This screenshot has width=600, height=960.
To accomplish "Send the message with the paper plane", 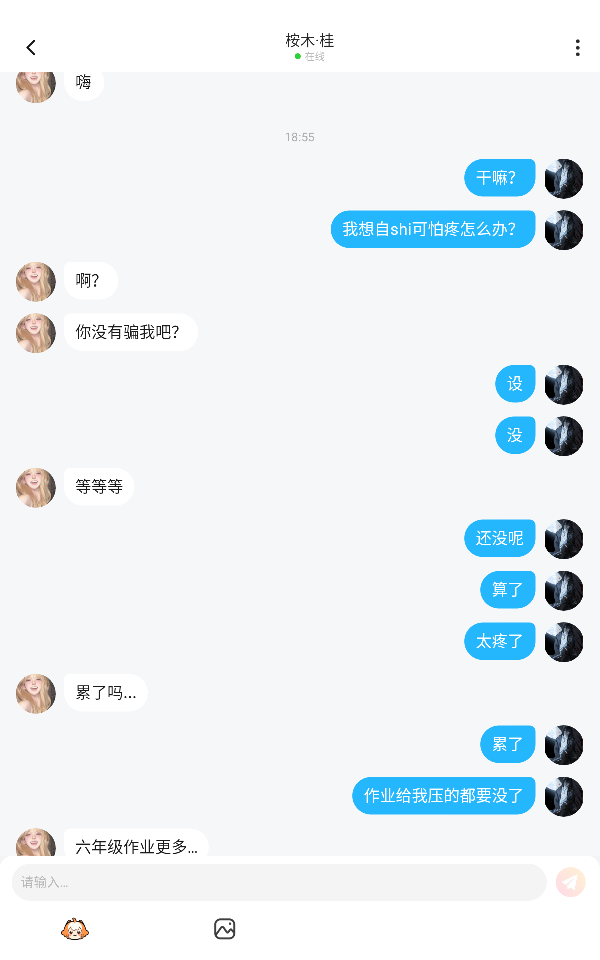I will coord(570,882).
